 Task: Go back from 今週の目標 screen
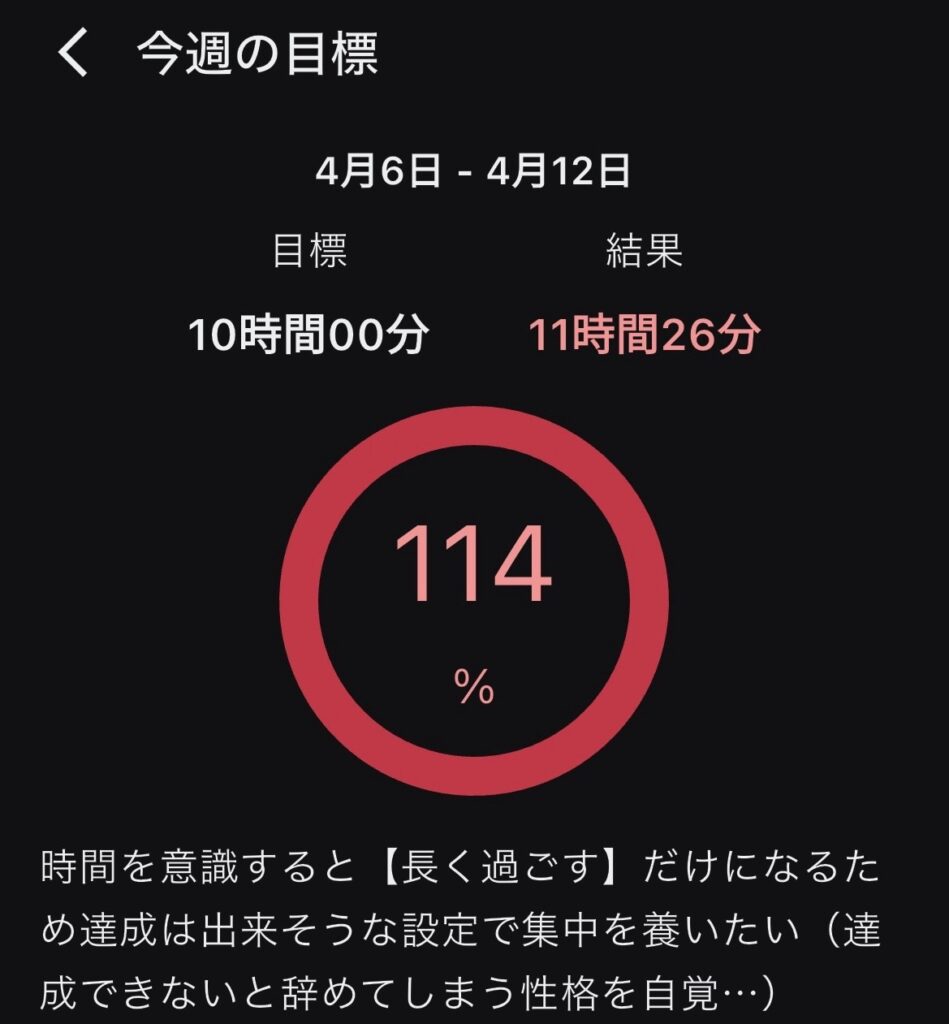[72, 53]
